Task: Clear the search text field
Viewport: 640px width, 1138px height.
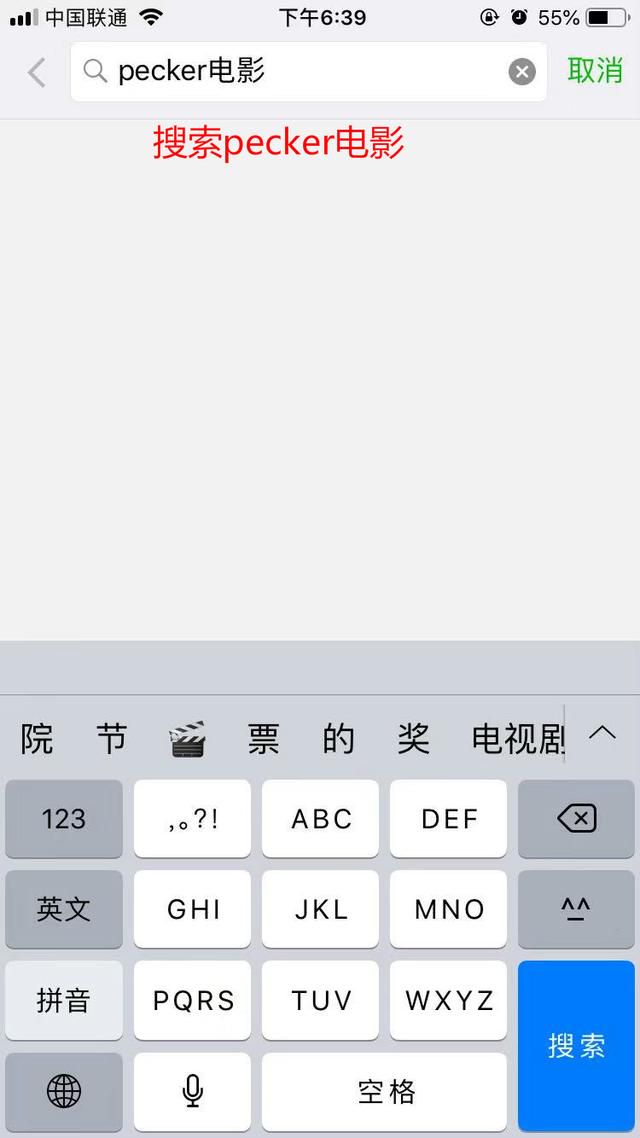Action: click(x=522, y=72)
